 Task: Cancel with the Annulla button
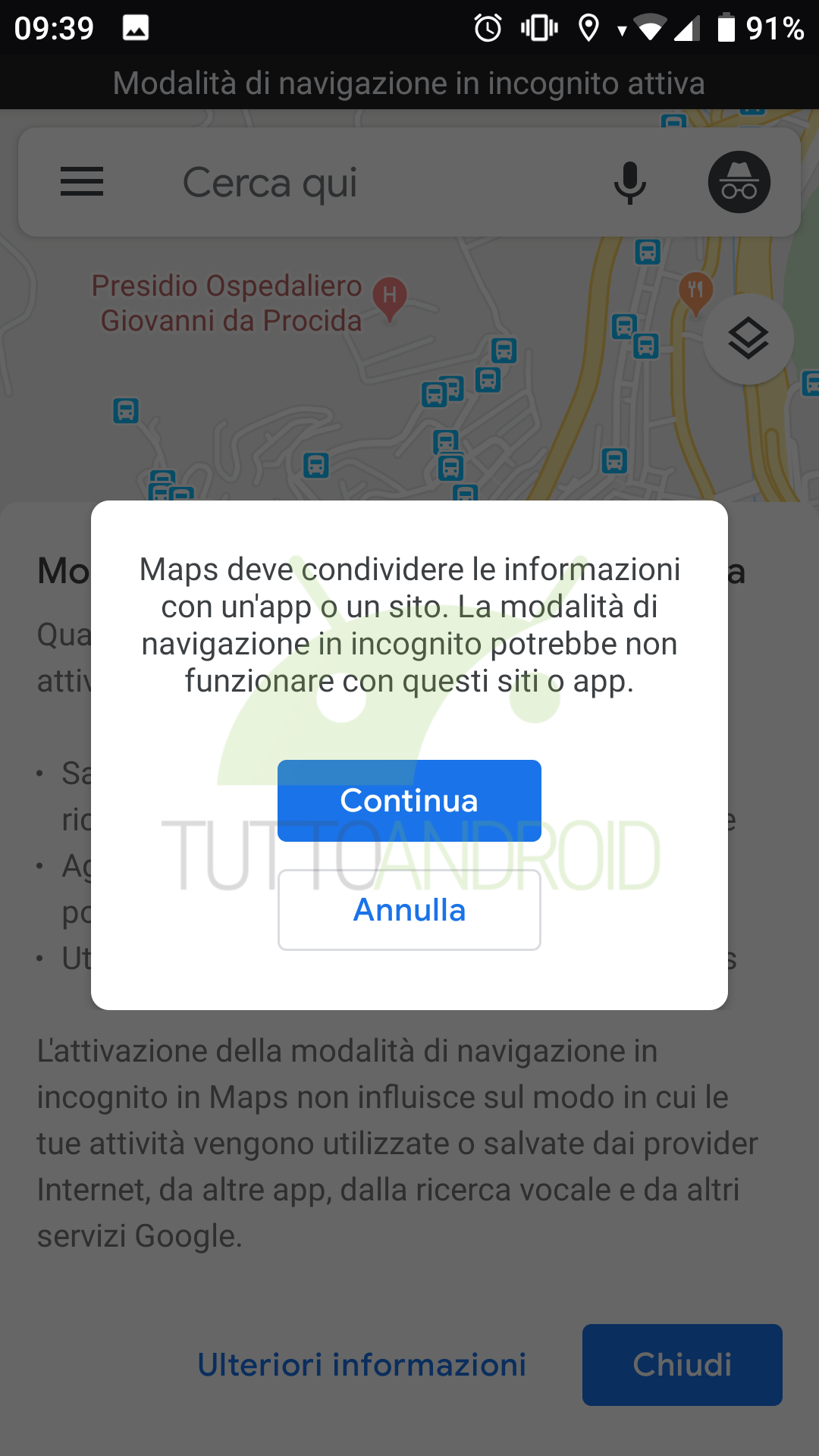[409, 910]
